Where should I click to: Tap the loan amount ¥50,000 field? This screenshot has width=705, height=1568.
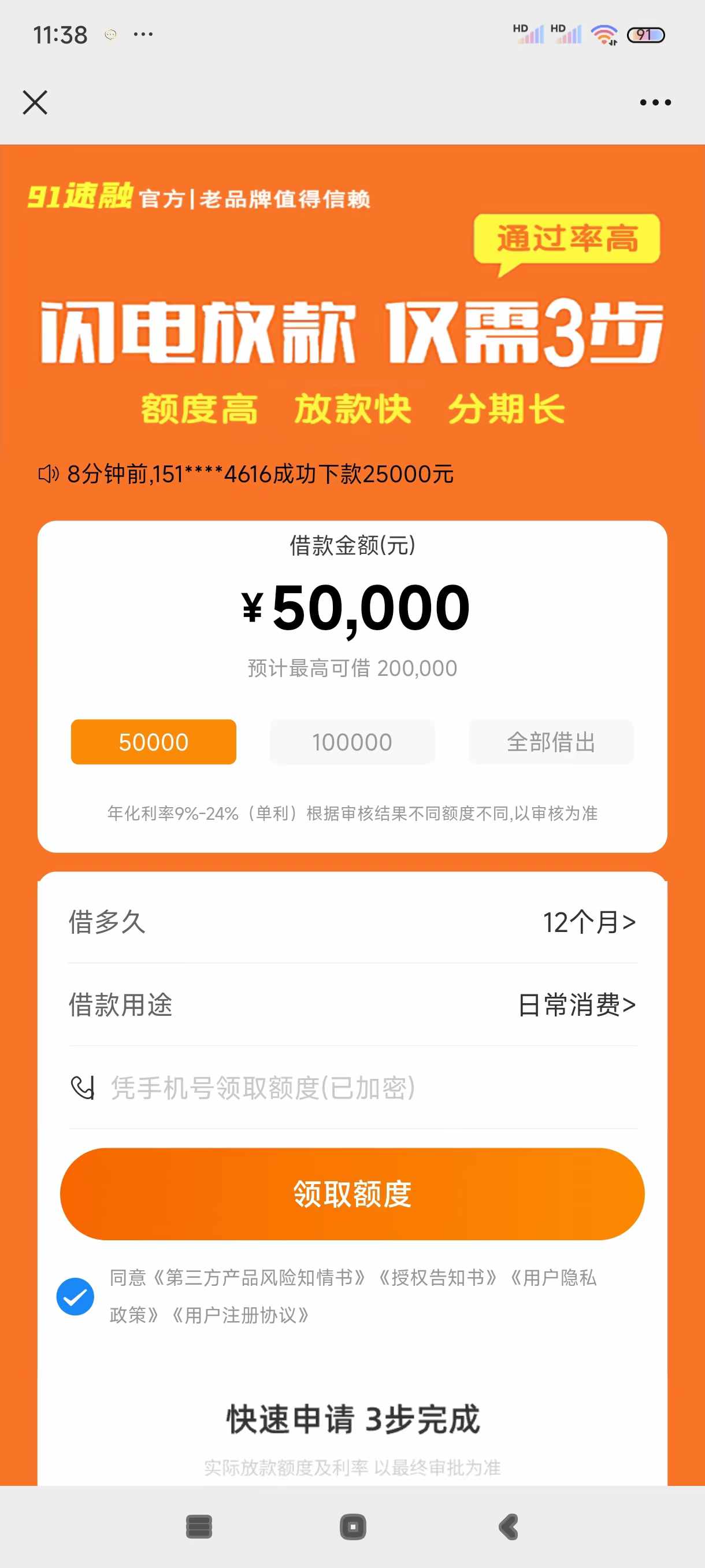(355, 608)
